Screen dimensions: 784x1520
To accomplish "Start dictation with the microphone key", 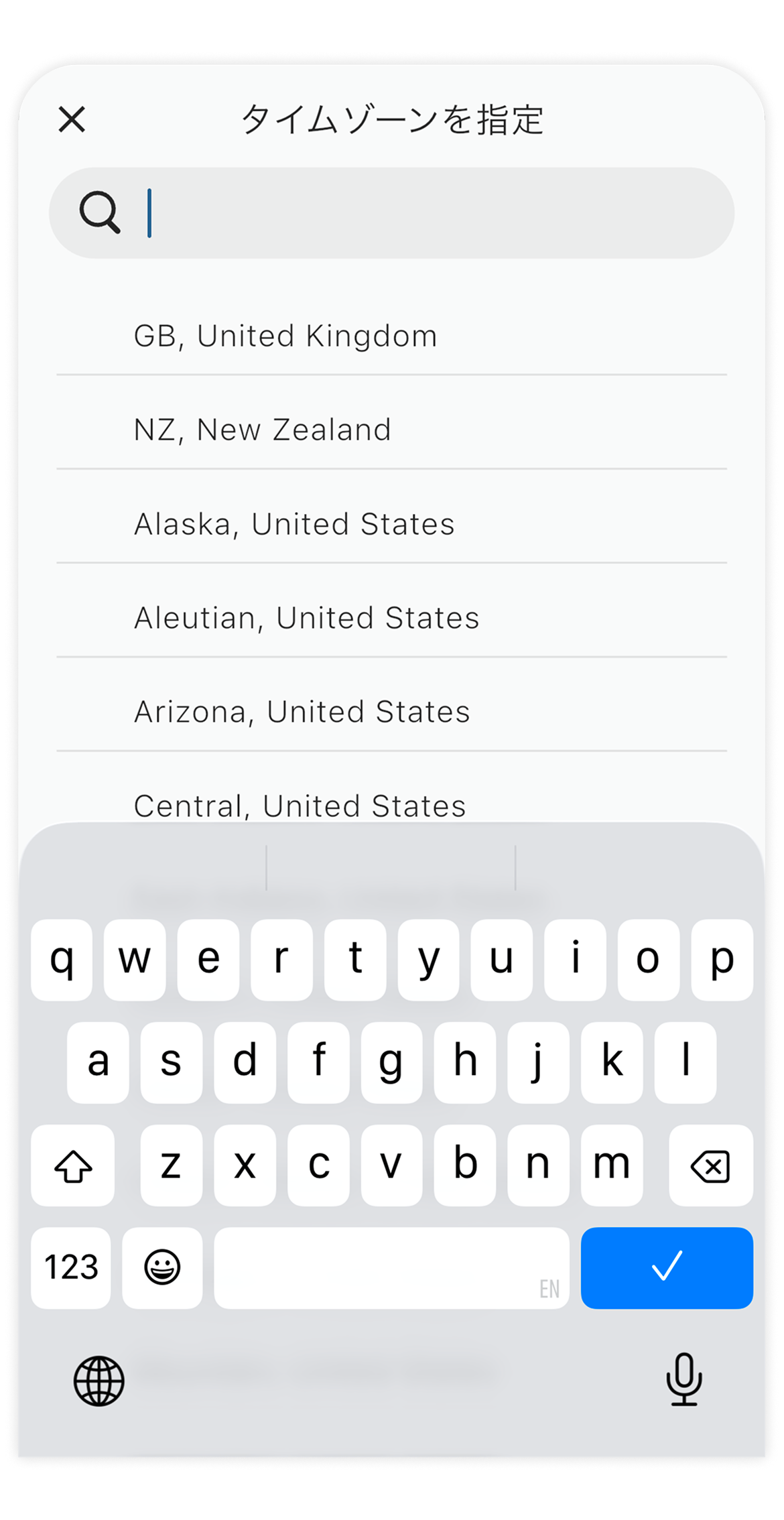I will coord(683,1380).
